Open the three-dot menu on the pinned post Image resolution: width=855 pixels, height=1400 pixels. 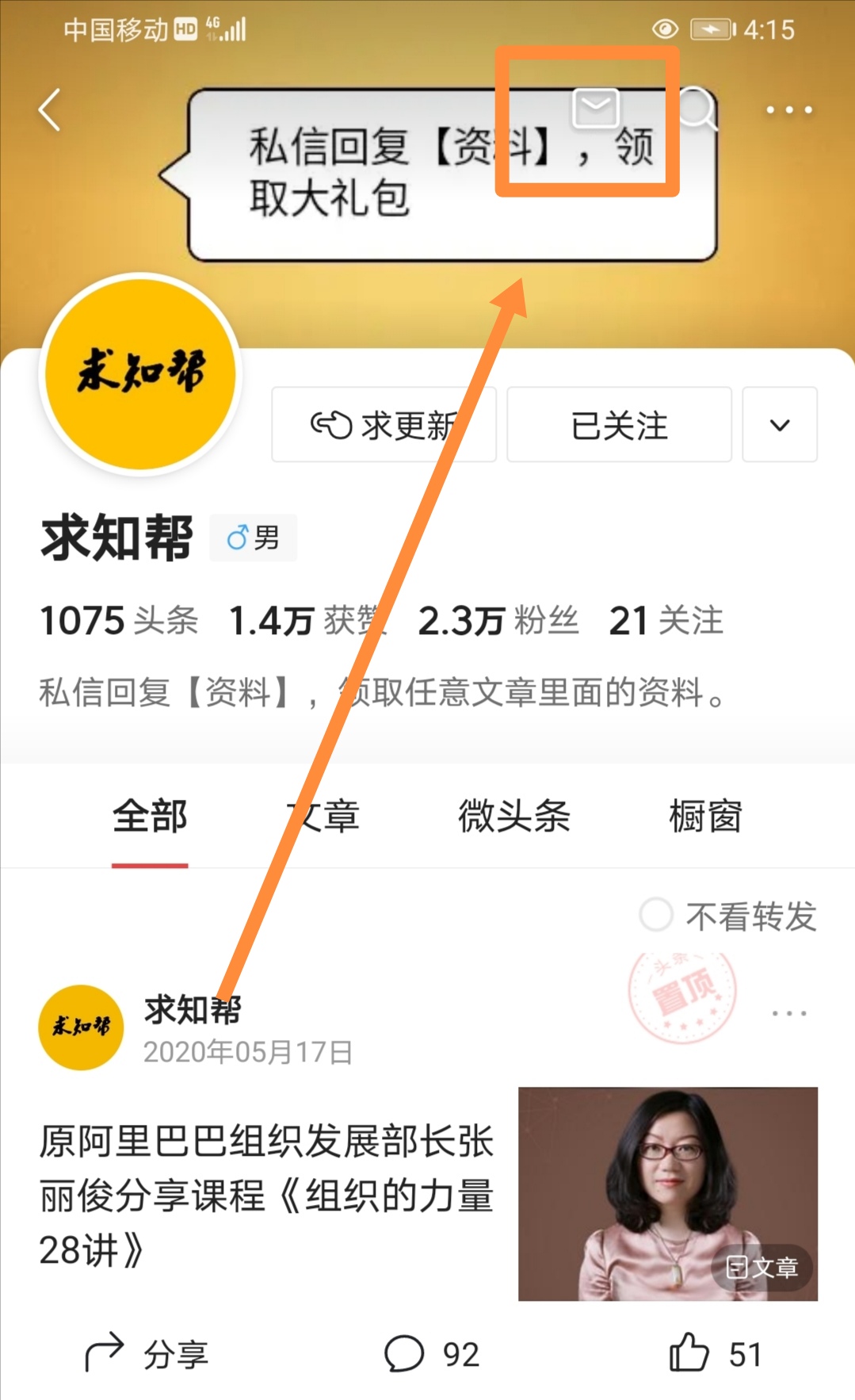click(788, 1012)
